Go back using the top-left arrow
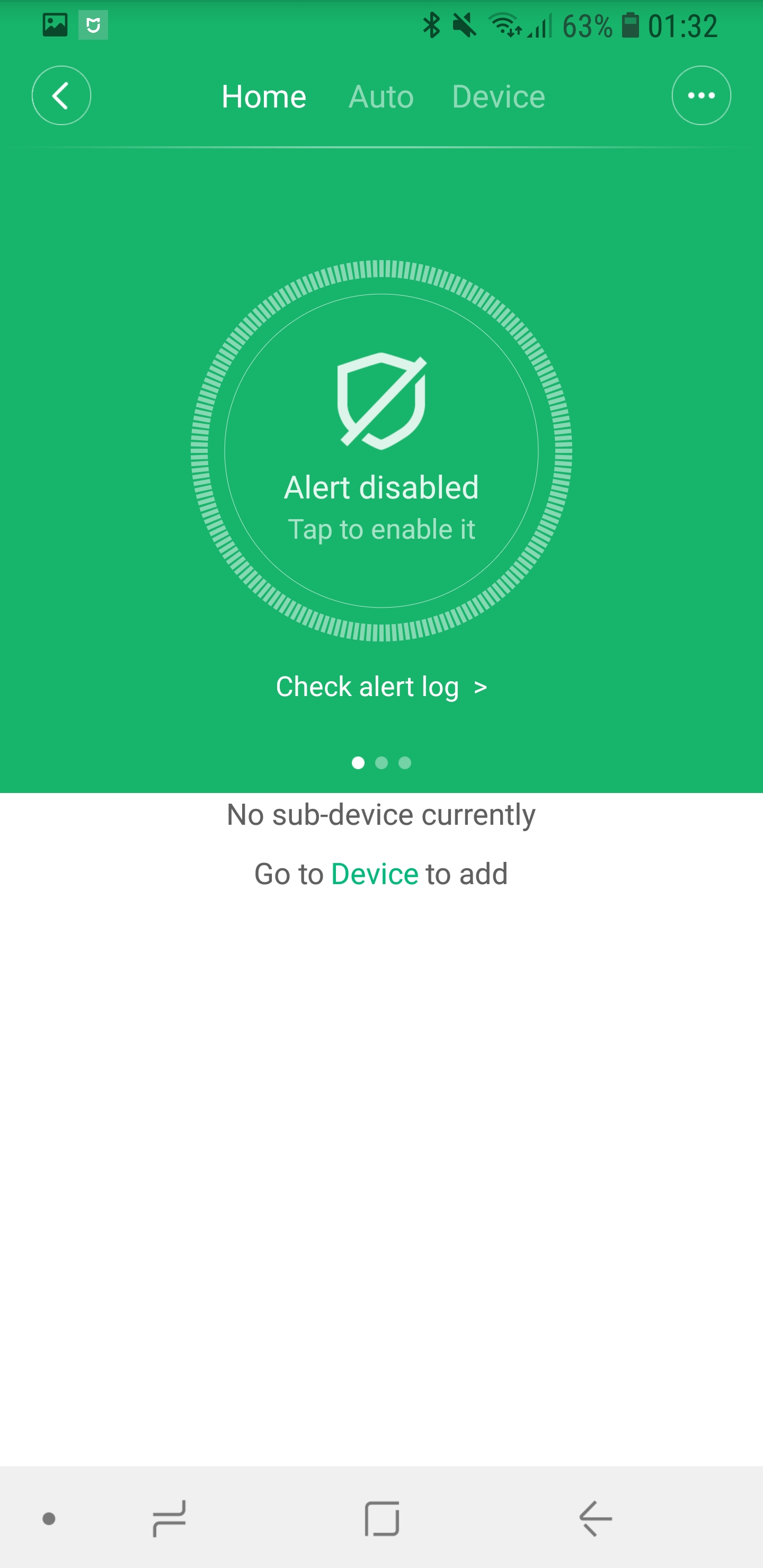The image size is (763, 1568). tap(61, 95)
